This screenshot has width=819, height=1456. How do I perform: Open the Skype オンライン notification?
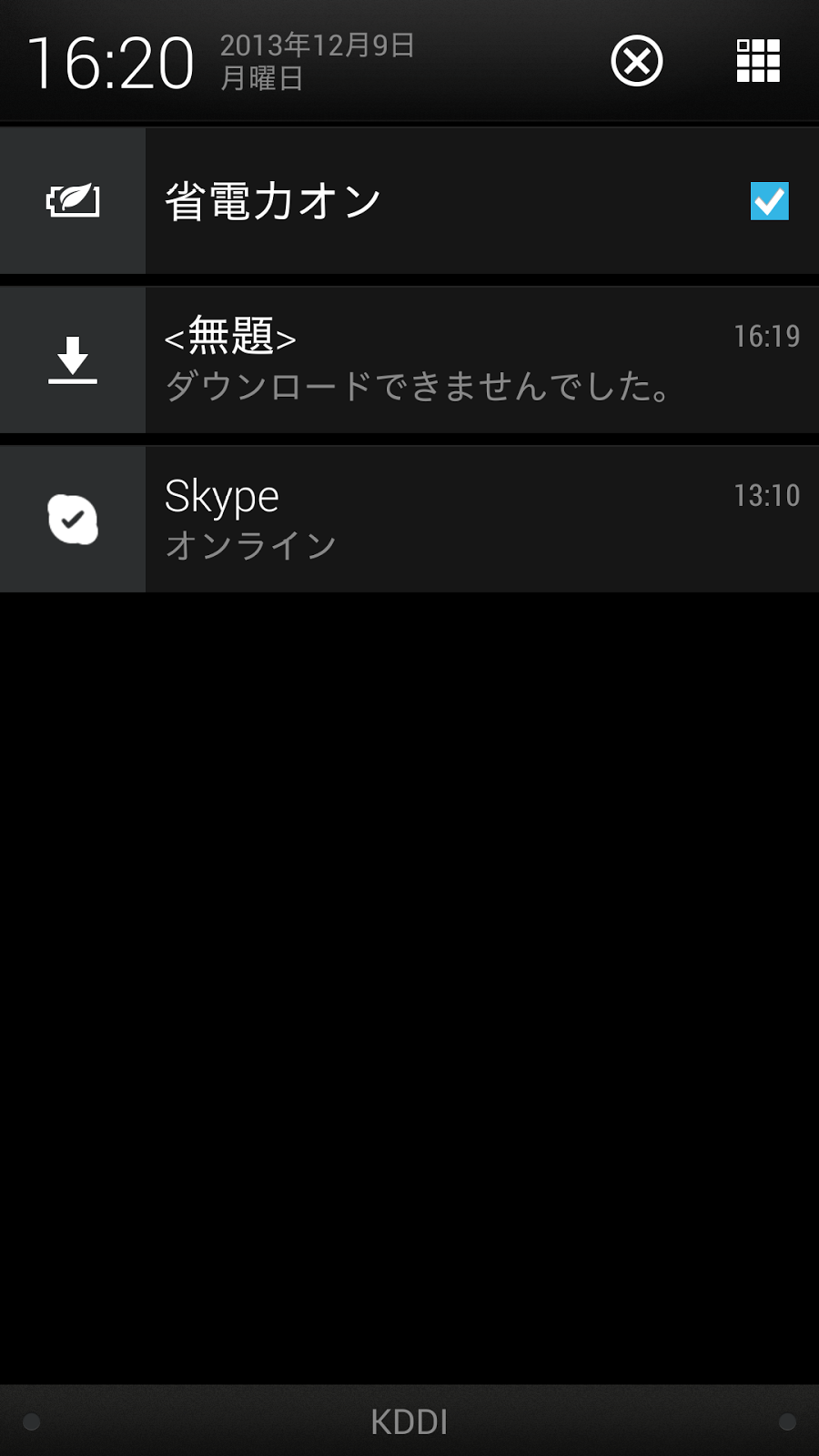pyautogui.click(x=446, y=520)
